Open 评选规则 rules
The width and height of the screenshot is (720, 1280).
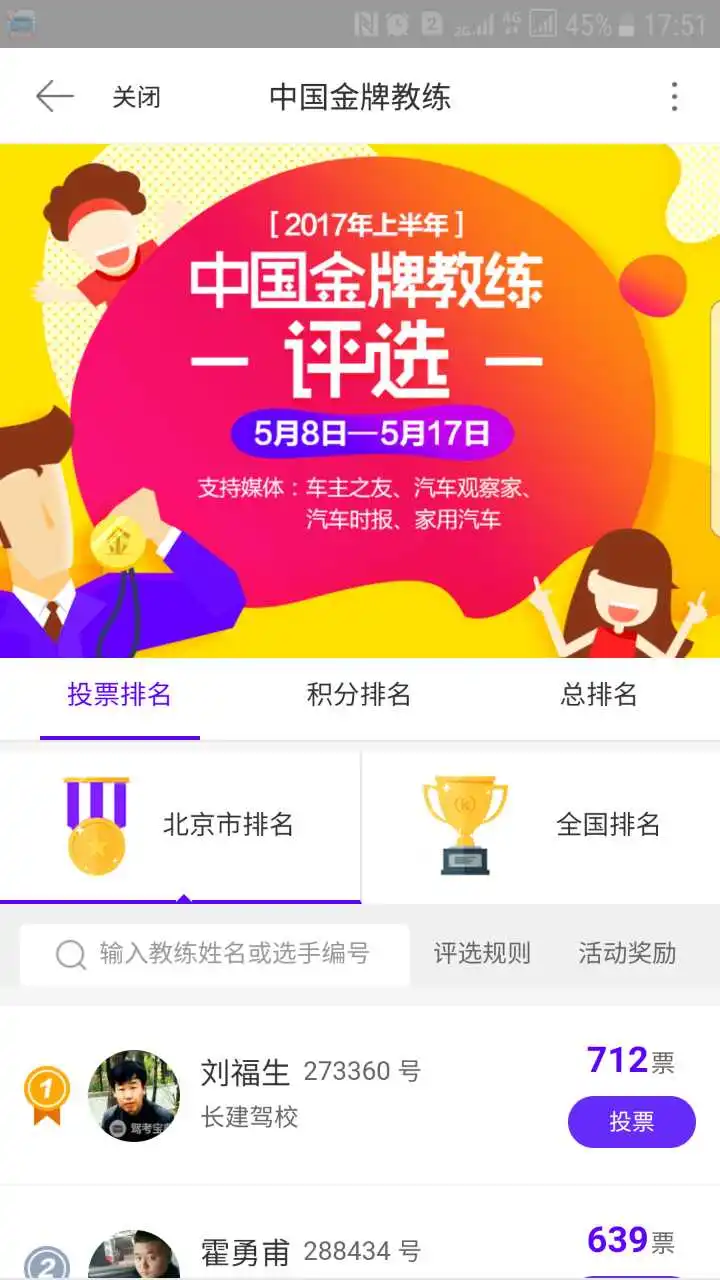pos(482,954)
